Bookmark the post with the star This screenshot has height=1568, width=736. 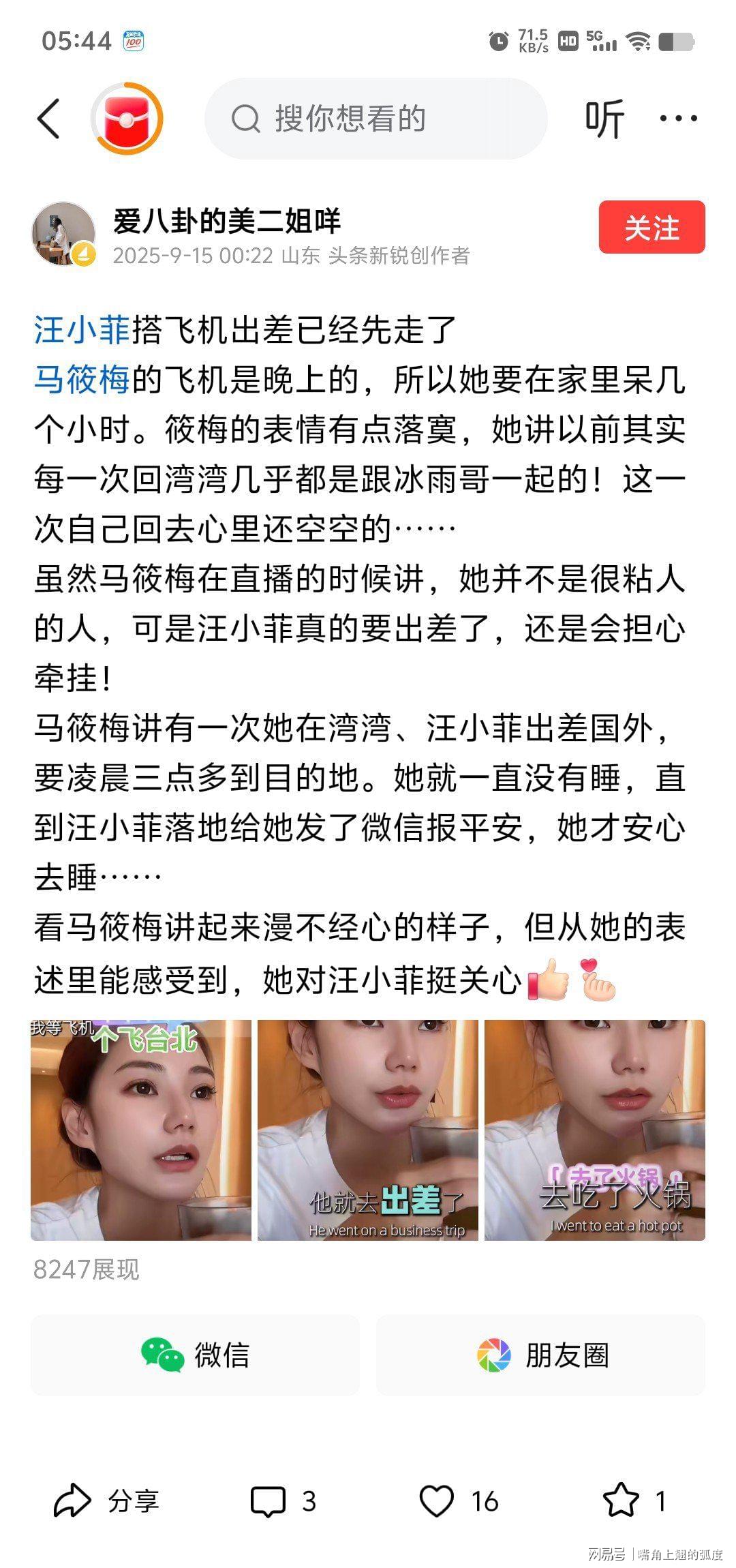[x=634, y=1501]
